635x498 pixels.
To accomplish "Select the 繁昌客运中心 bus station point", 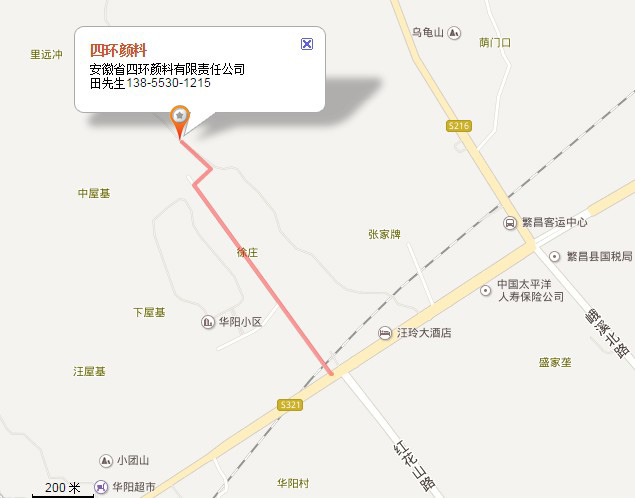I will point(511,223).
